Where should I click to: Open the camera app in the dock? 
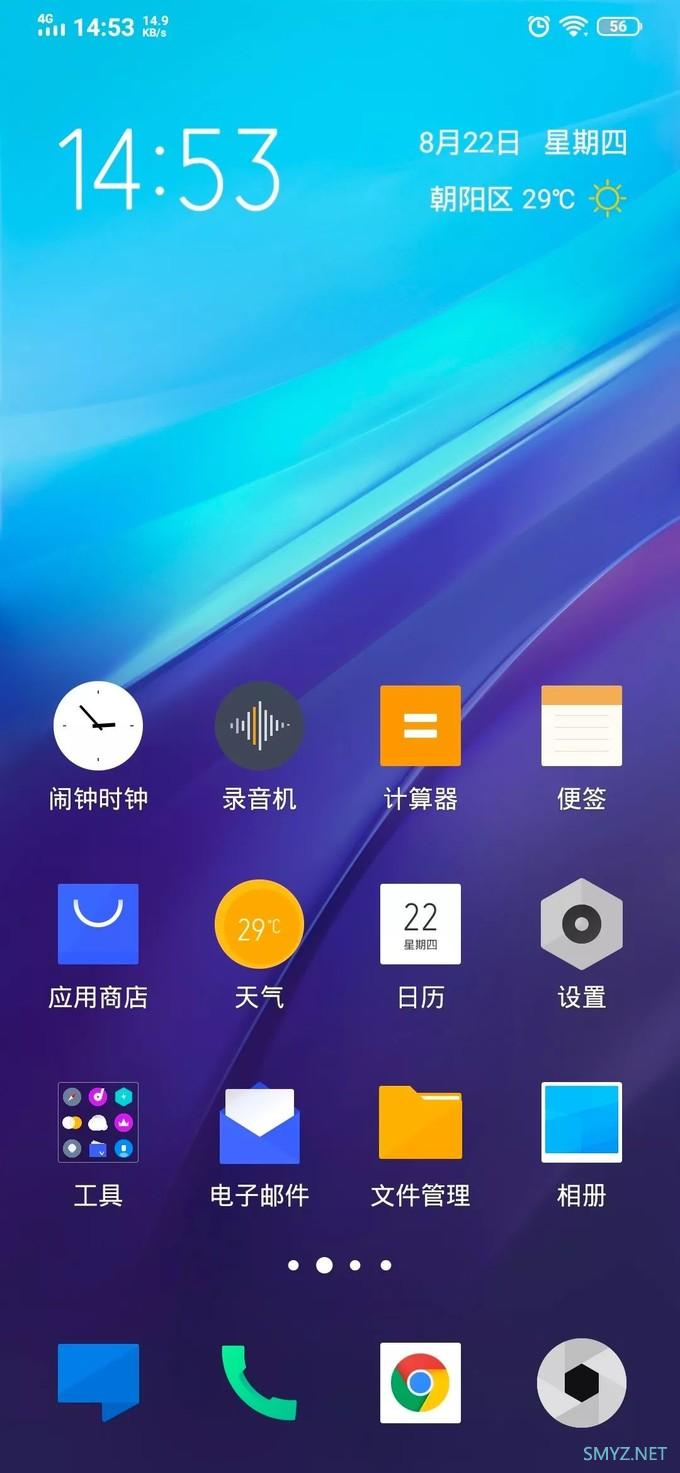[x=581, y=1382]
